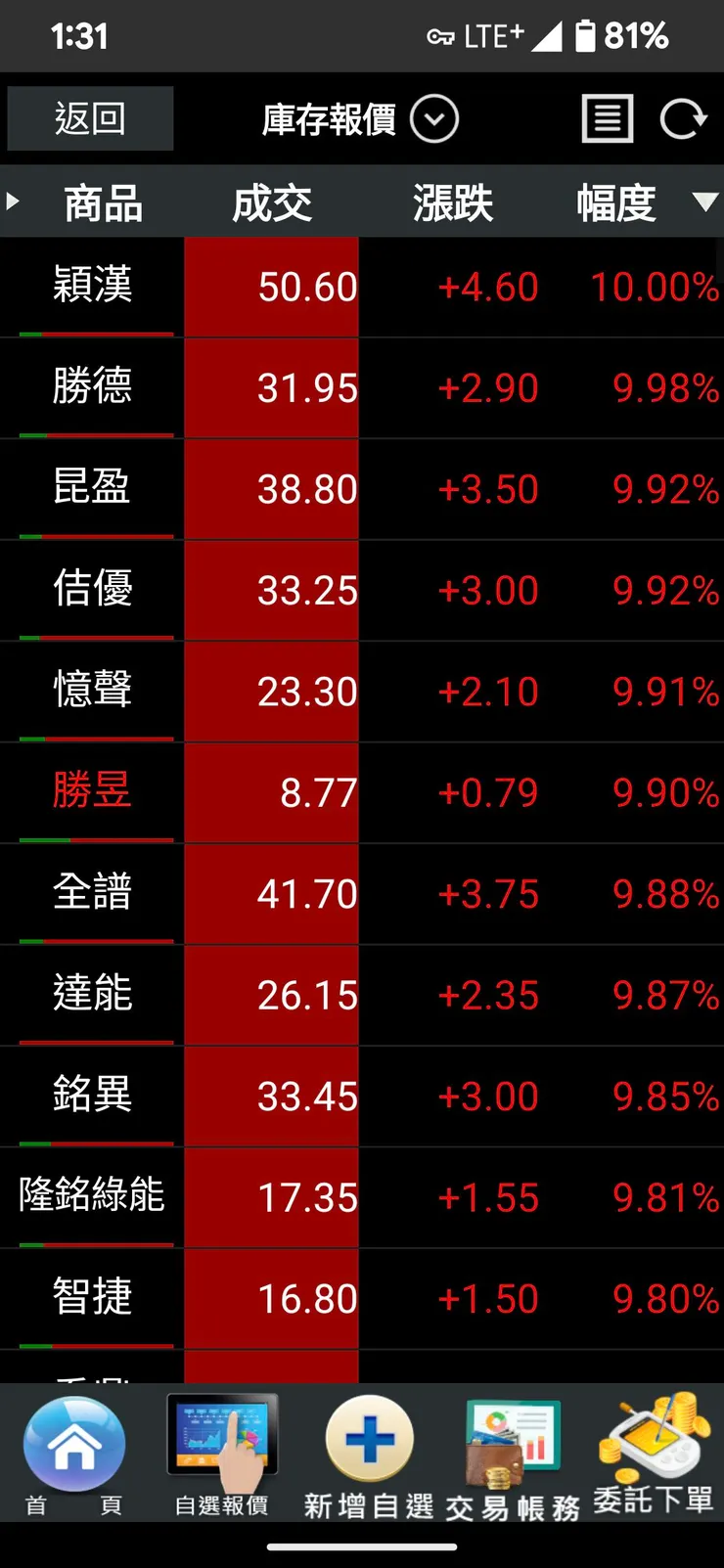Sort by tapping the 成交 column header
Viewport: 724px width, 1568px height.
(271, 202)
